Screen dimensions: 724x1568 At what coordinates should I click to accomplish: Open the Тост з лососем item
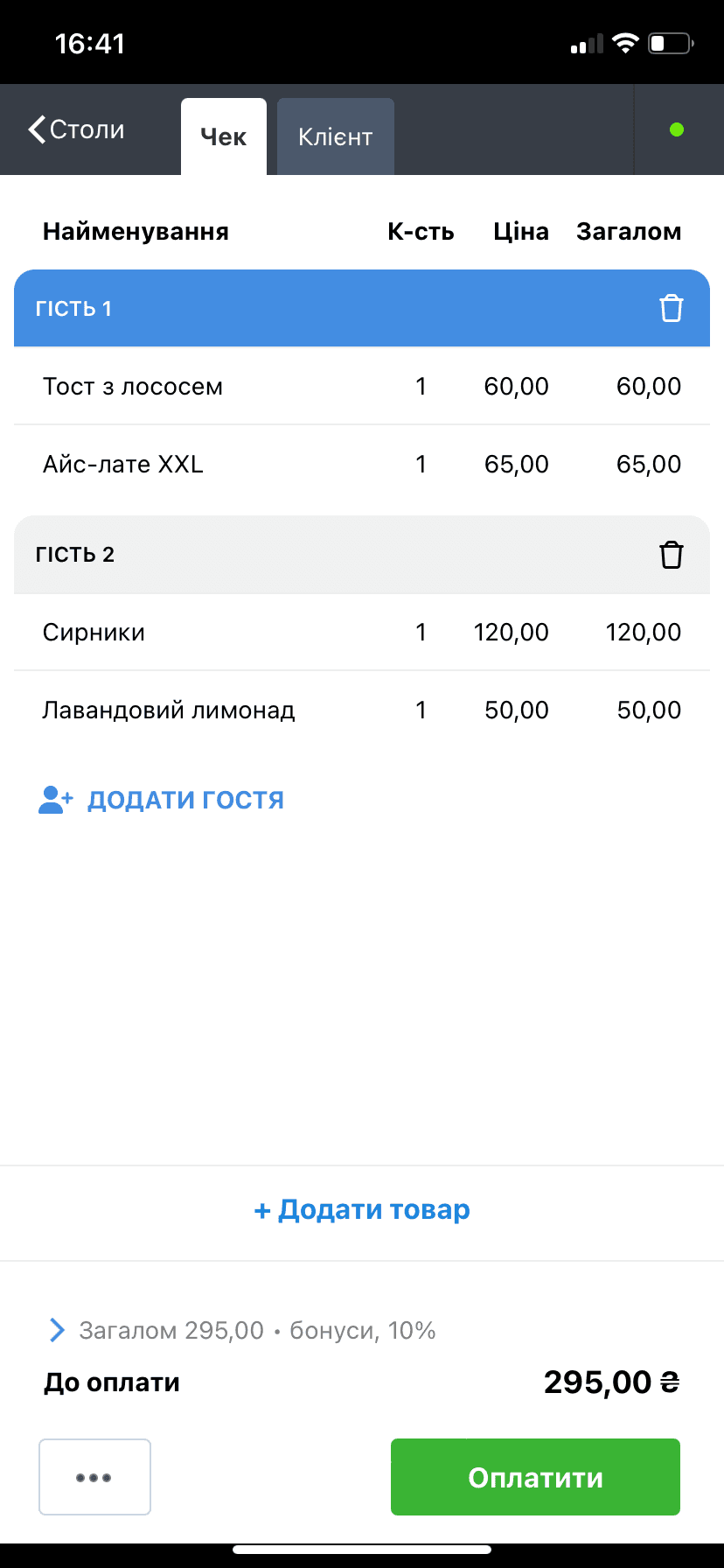pyautogui.click(x=362, y=386)
